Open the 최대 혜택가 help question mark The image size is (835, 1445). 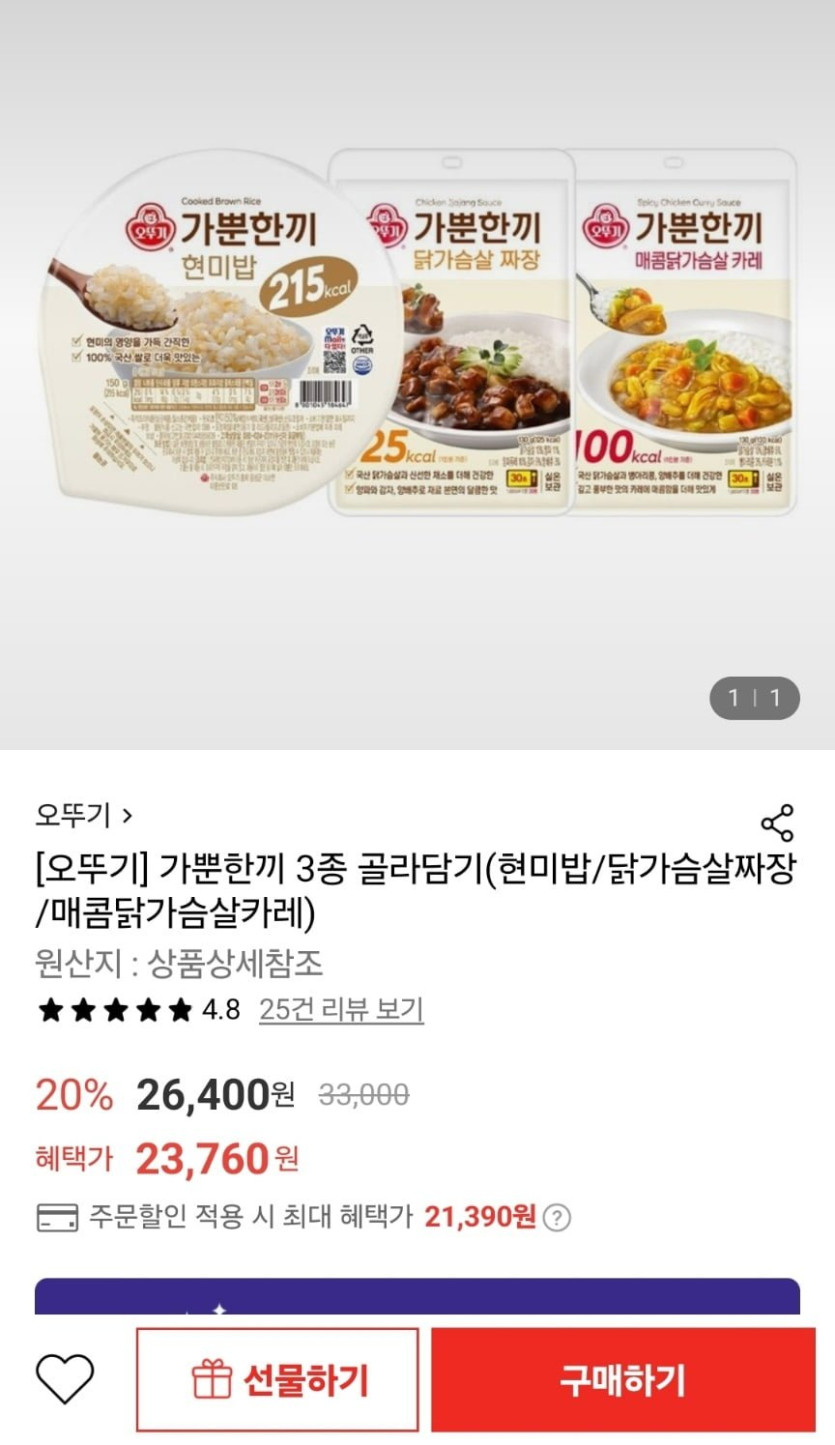click(558, 1217)
